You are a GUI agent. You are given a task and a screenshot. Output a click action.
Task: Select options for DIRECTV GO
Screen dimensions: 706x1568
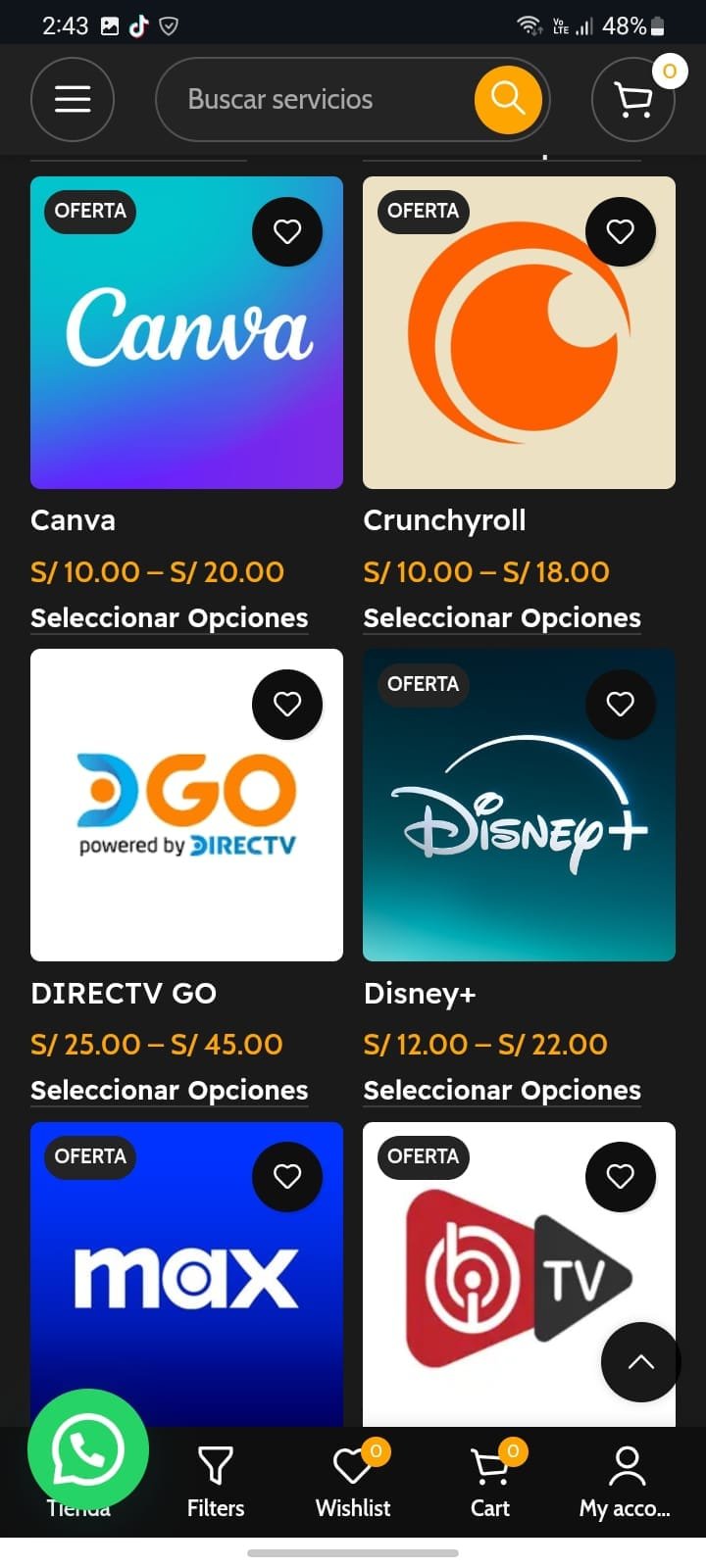point(169,1091)
